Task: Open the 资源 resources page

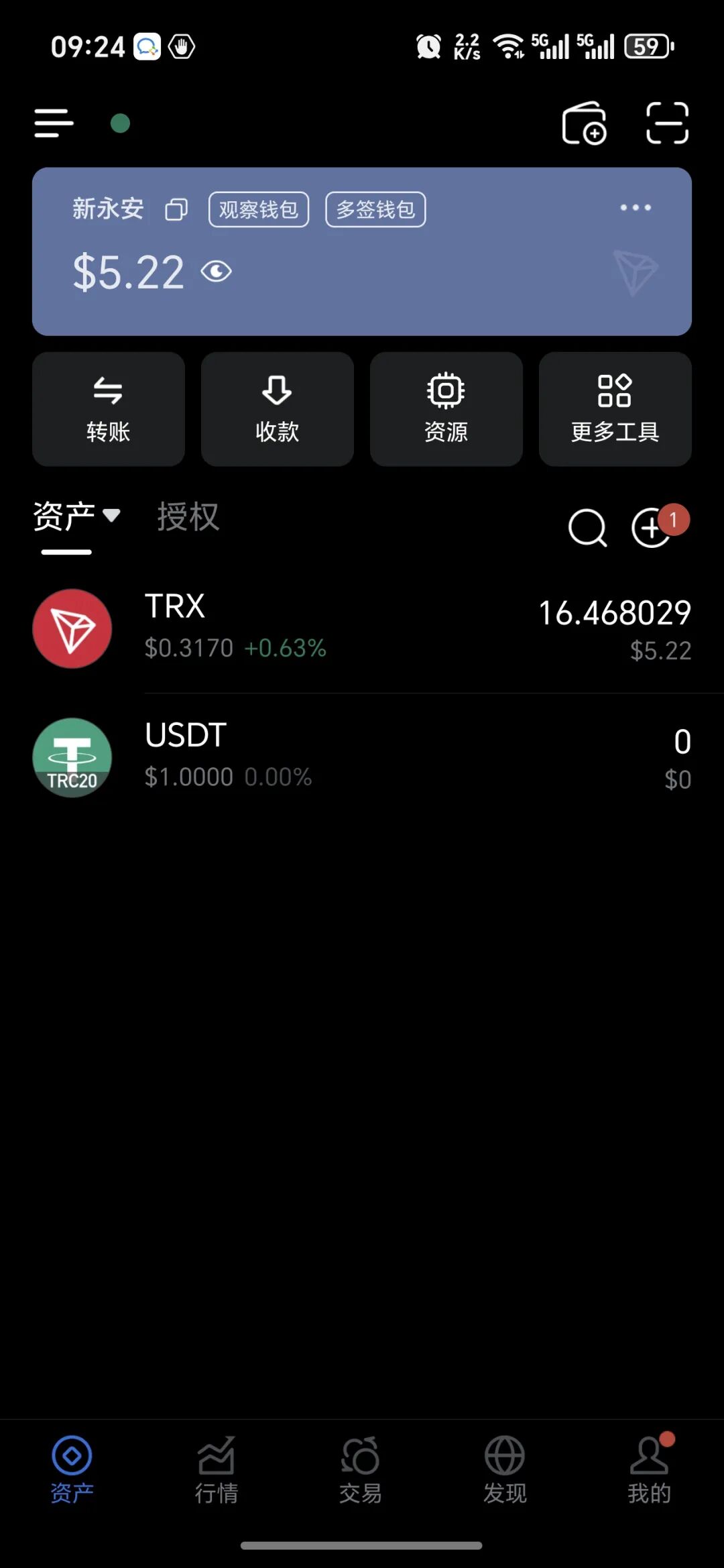Action: 446,409
